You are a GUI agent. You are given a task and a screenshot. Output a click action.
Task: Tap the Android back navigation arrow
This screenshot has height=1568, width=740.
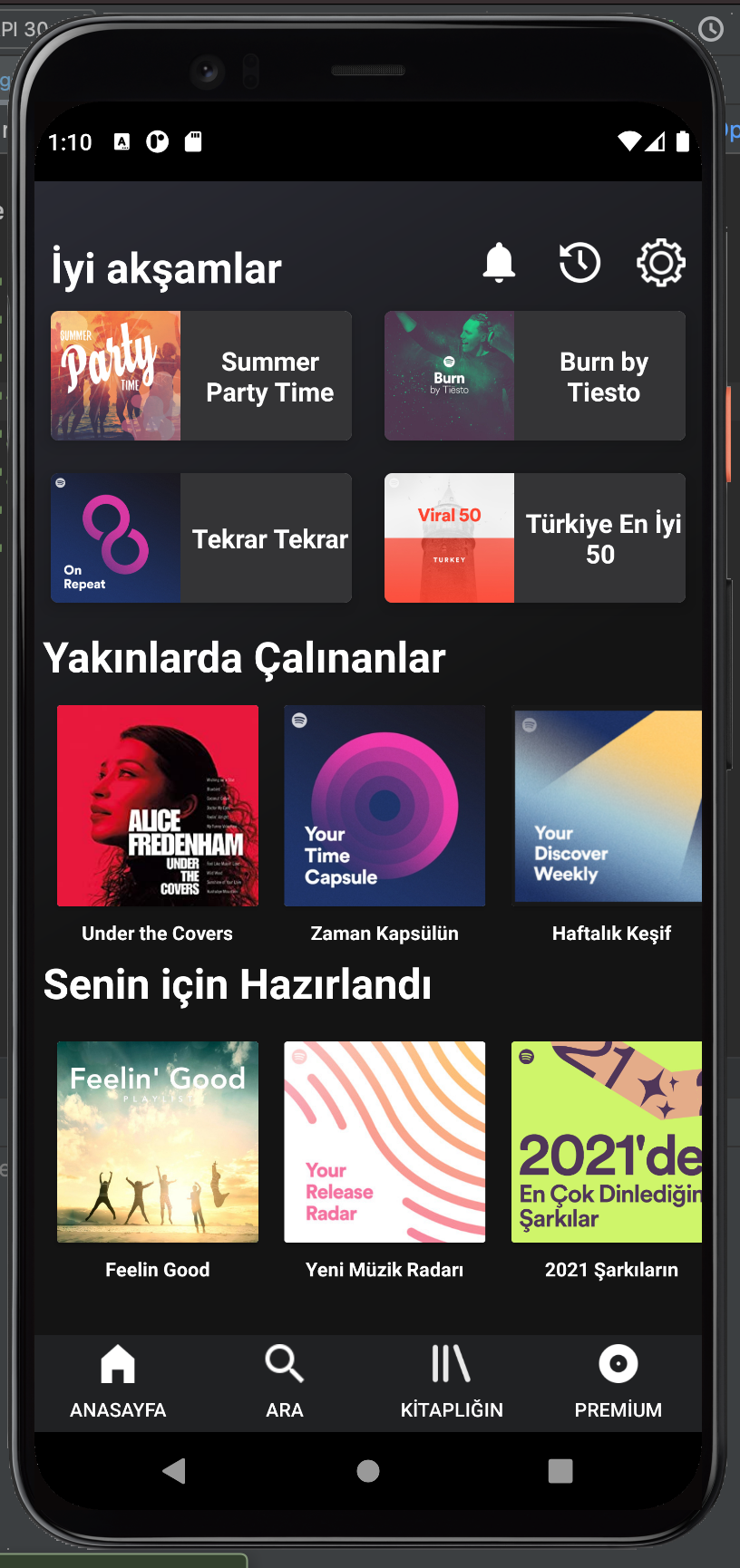(x=174, y=1471)
